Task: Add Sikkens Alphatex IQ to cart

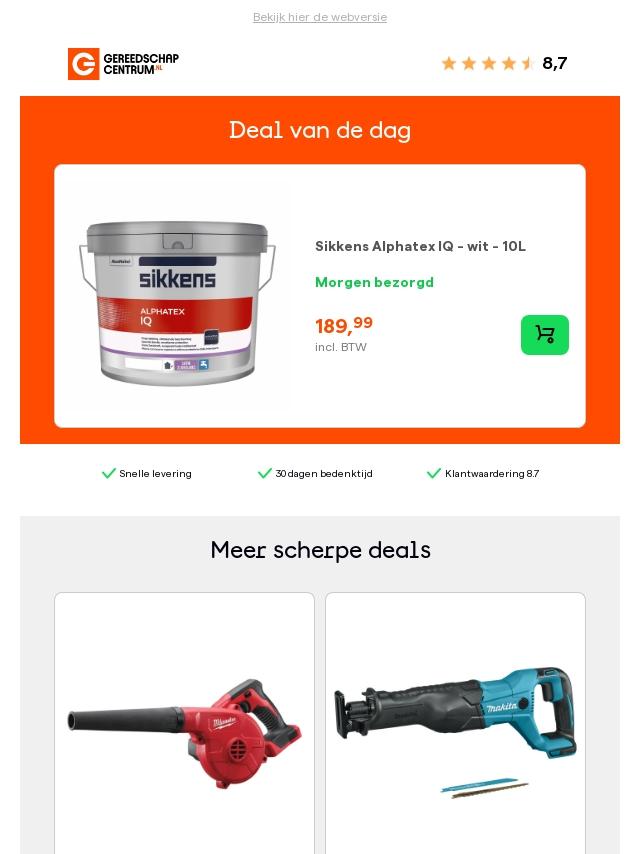Action: coord(544,335)
